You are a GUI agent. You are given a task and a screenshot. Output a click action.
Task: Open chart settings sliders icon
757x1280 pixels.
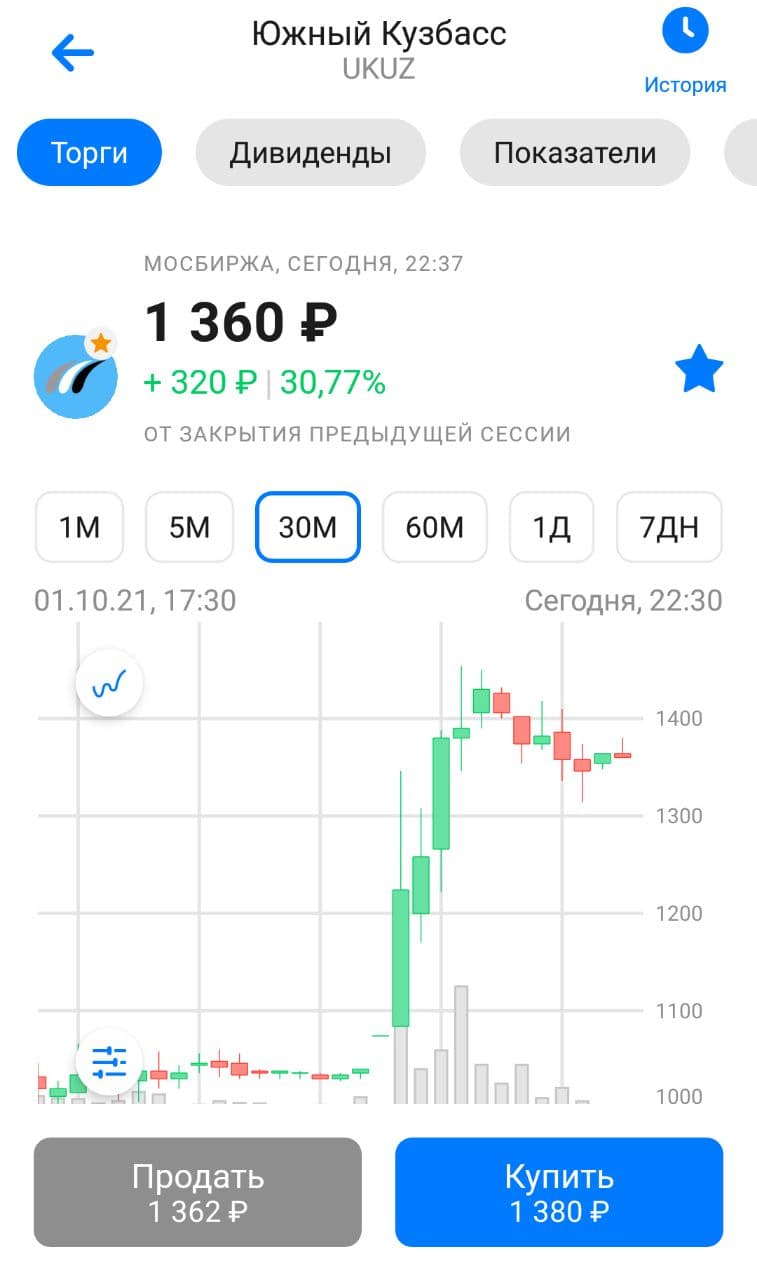coord(109,1060)
